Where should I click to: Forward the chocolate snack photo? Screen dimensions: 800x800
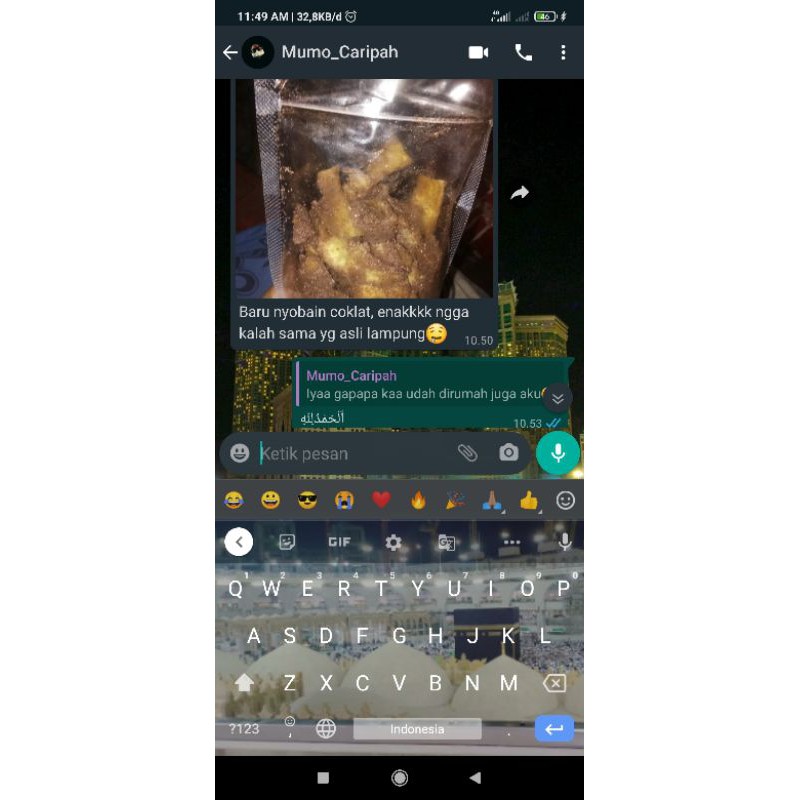[519, 193]
